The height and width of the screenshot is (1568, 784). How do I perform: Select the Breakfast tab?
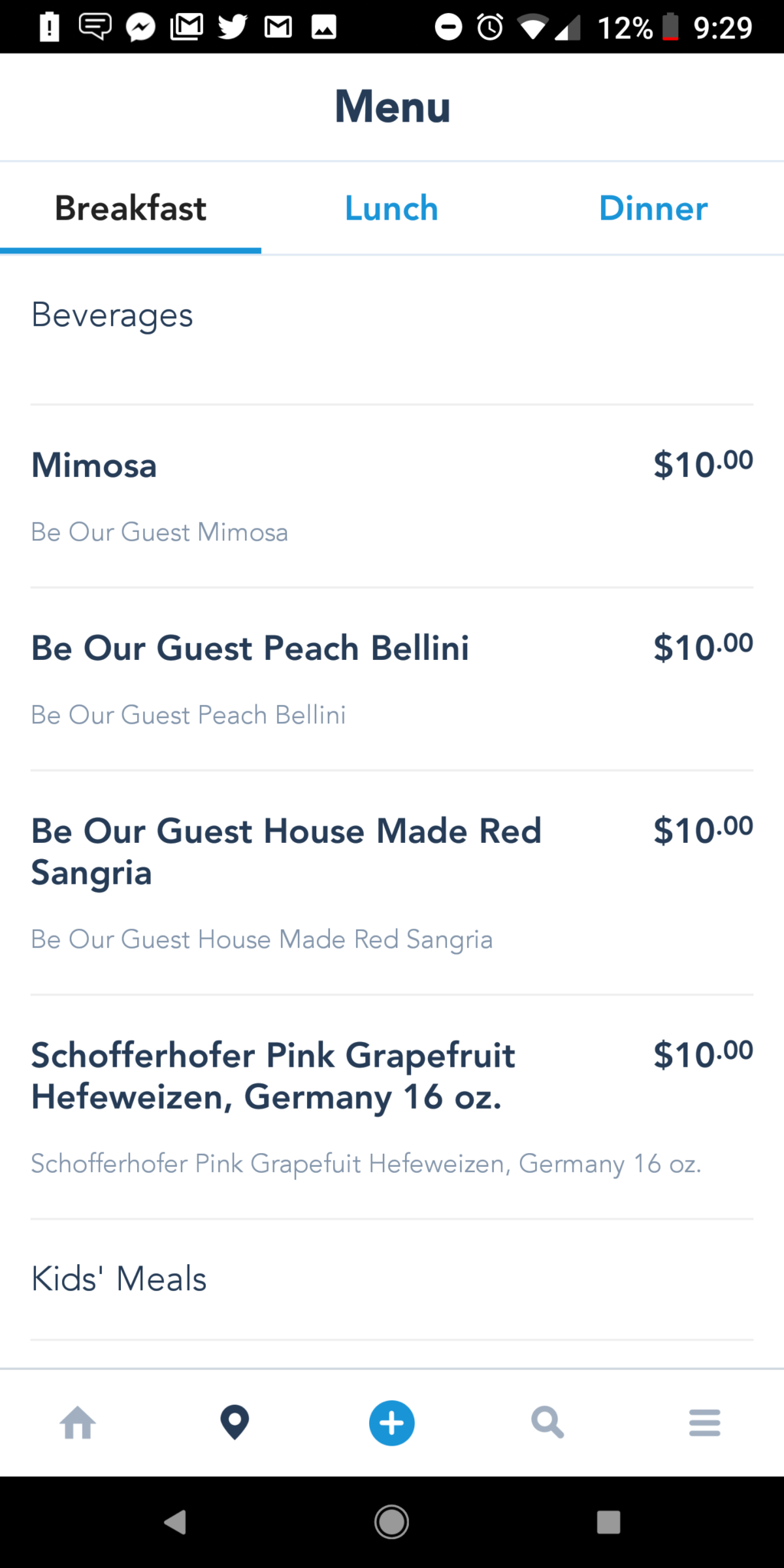pyautogui.click(x=130, y=208)
